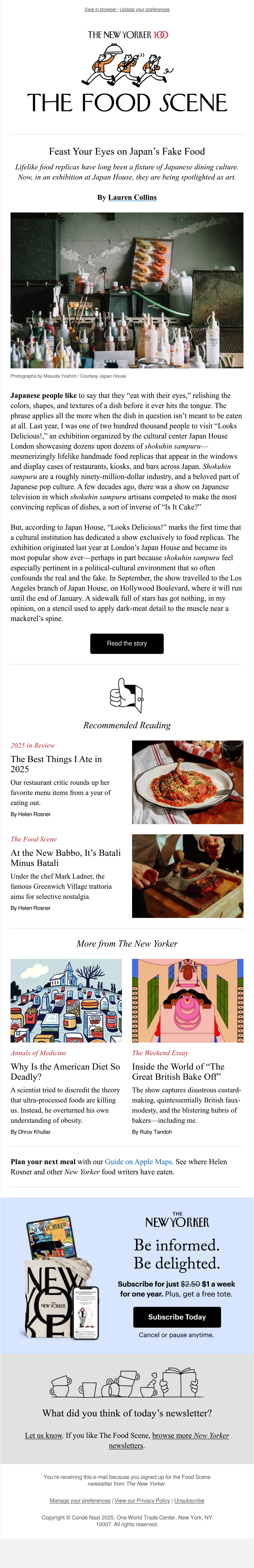View our Privacy Policy
The height and width of the screenshot is (1568, 254).
[142, 1500]
